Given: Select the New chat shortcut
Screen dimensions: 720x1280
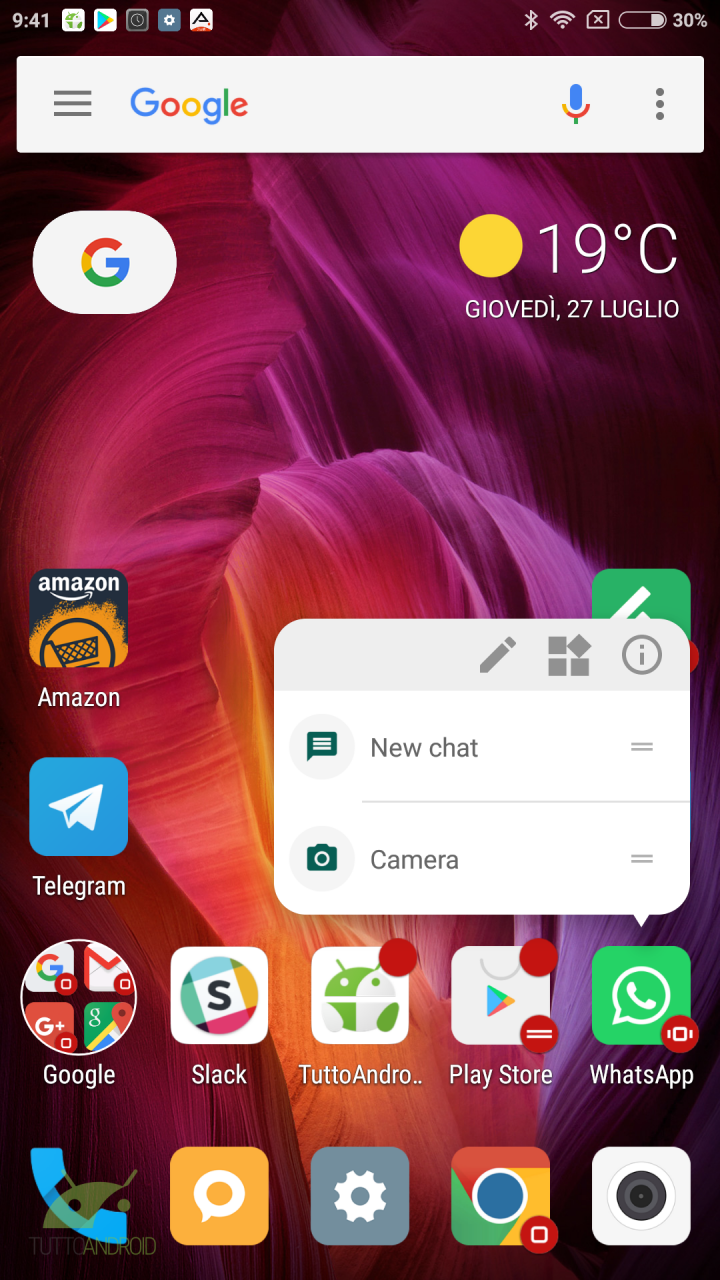Looking at the screenshot, I should 482,747.
